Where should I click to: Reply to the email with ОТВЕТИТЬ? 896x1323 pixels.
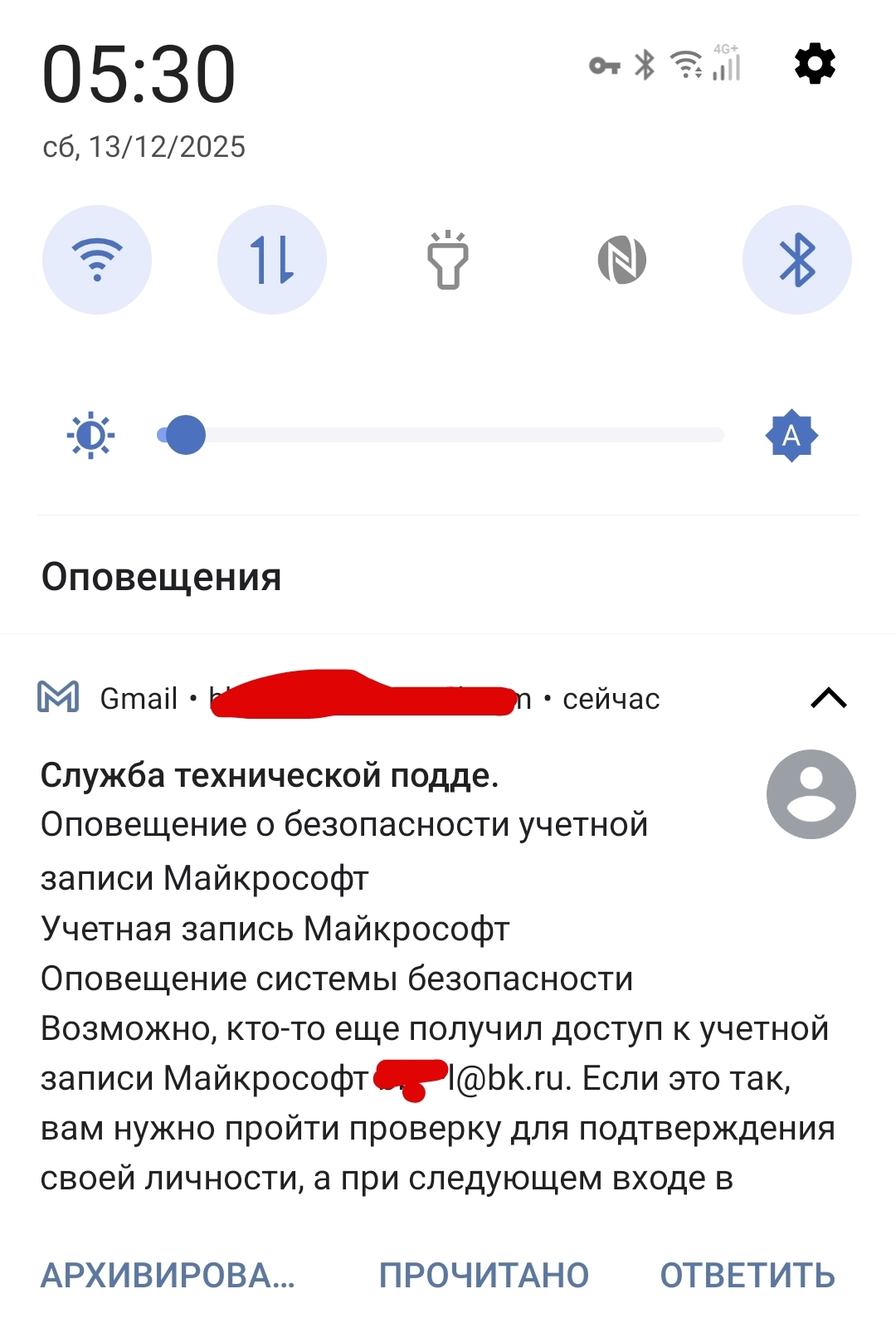click(747, 1275)
